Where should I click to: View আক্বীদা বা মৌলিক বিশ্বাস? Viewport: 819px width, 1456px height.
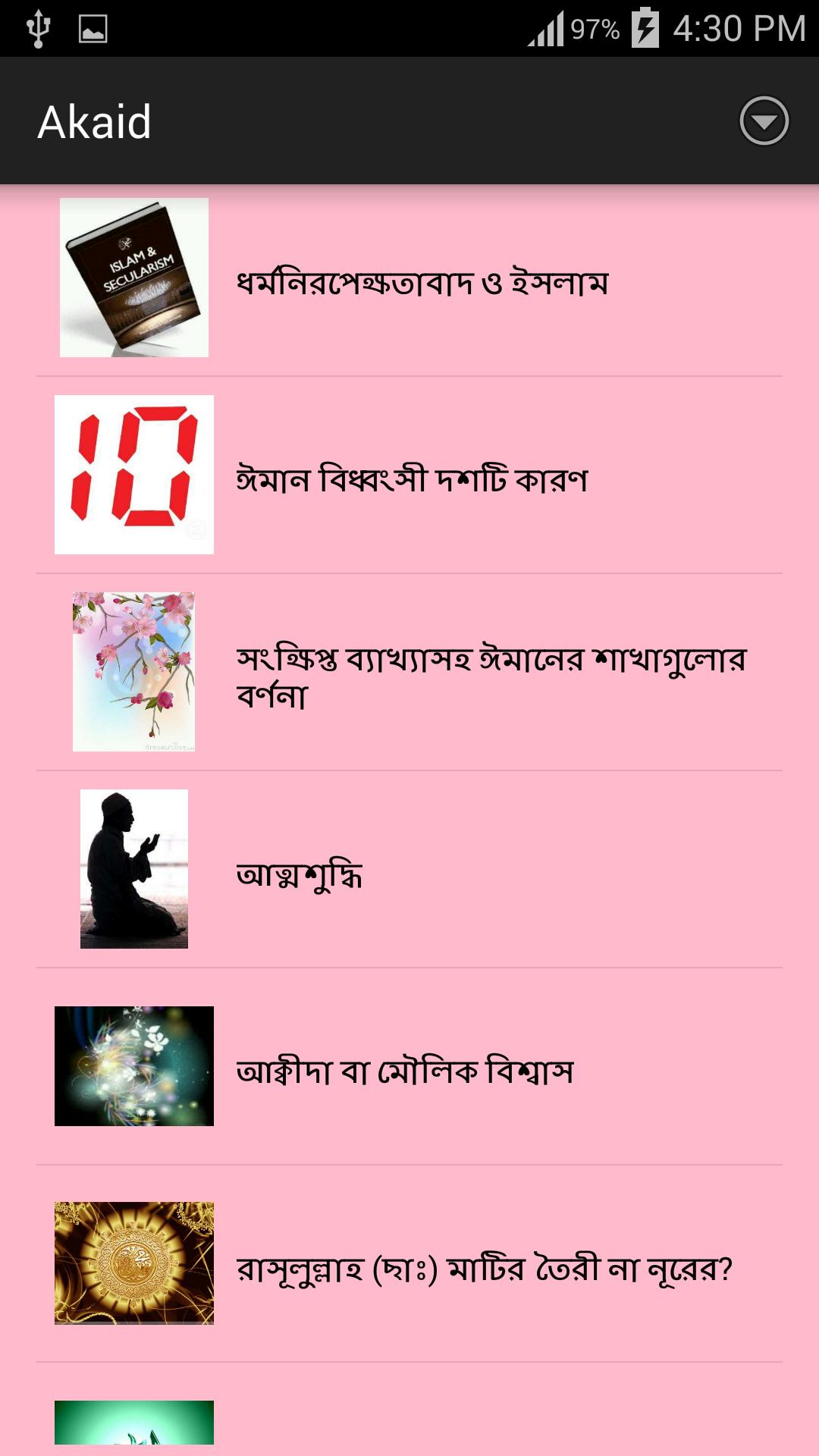pyautogui.click(x=405, y=1071)
